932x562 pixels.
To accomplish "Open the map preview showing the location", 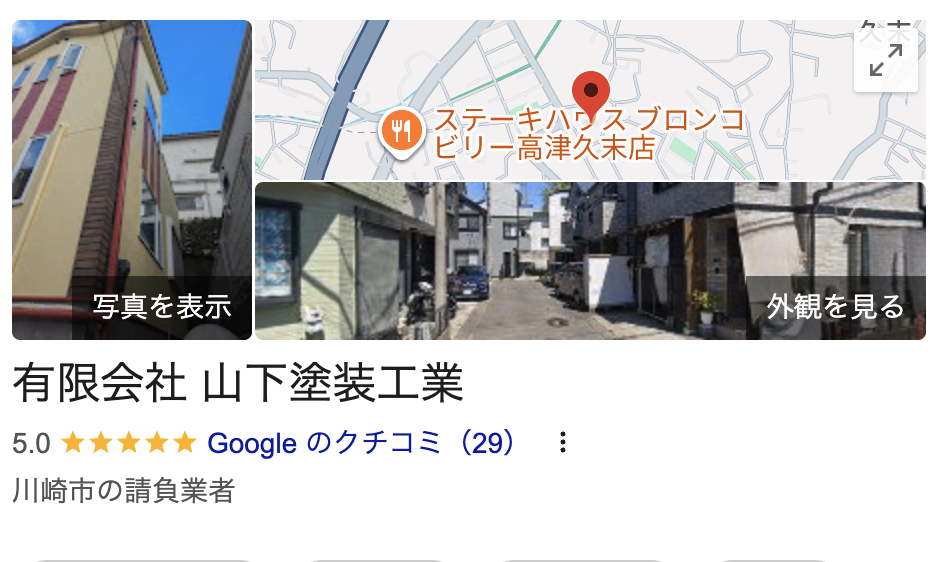I will 560,100.
